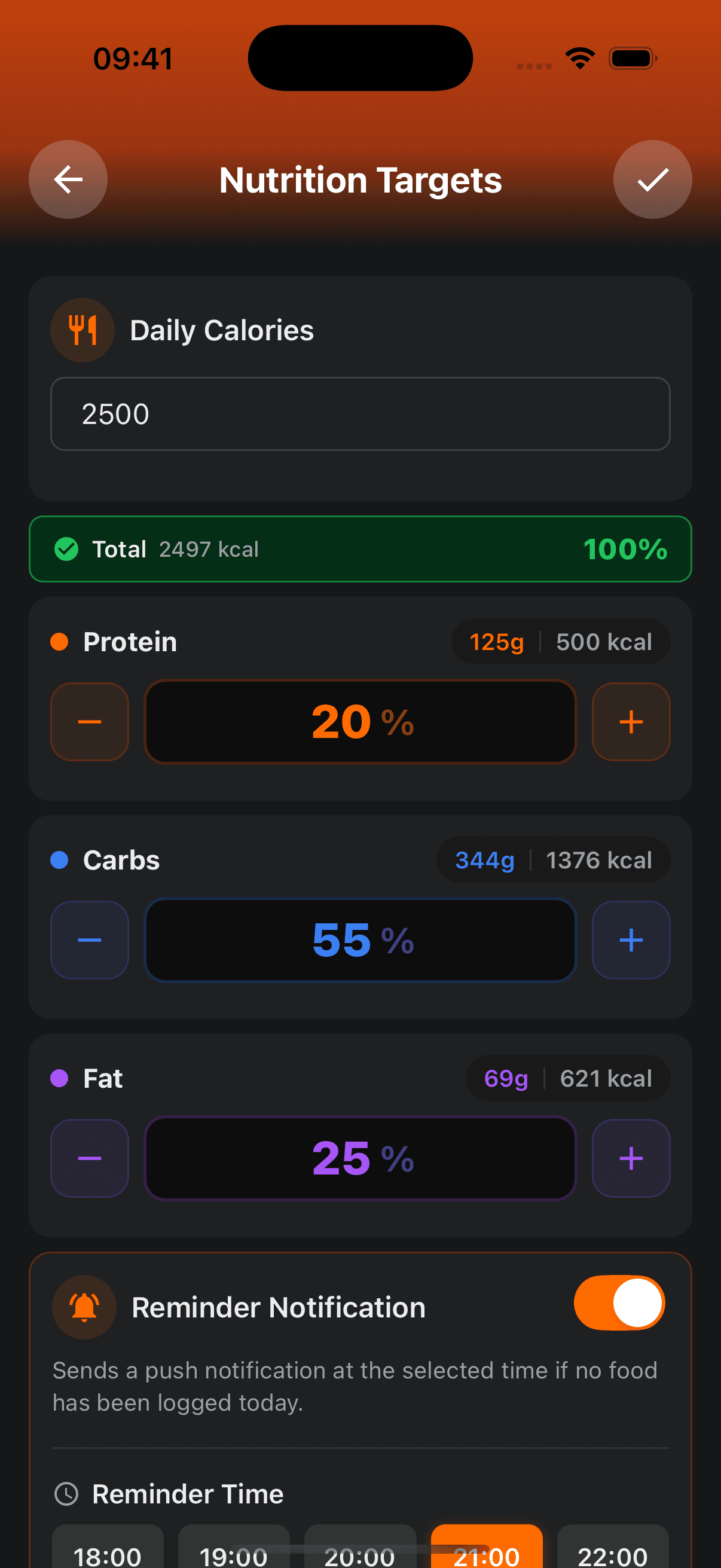Tap the clock icon beside Reminder Time

pos(67,1494)
